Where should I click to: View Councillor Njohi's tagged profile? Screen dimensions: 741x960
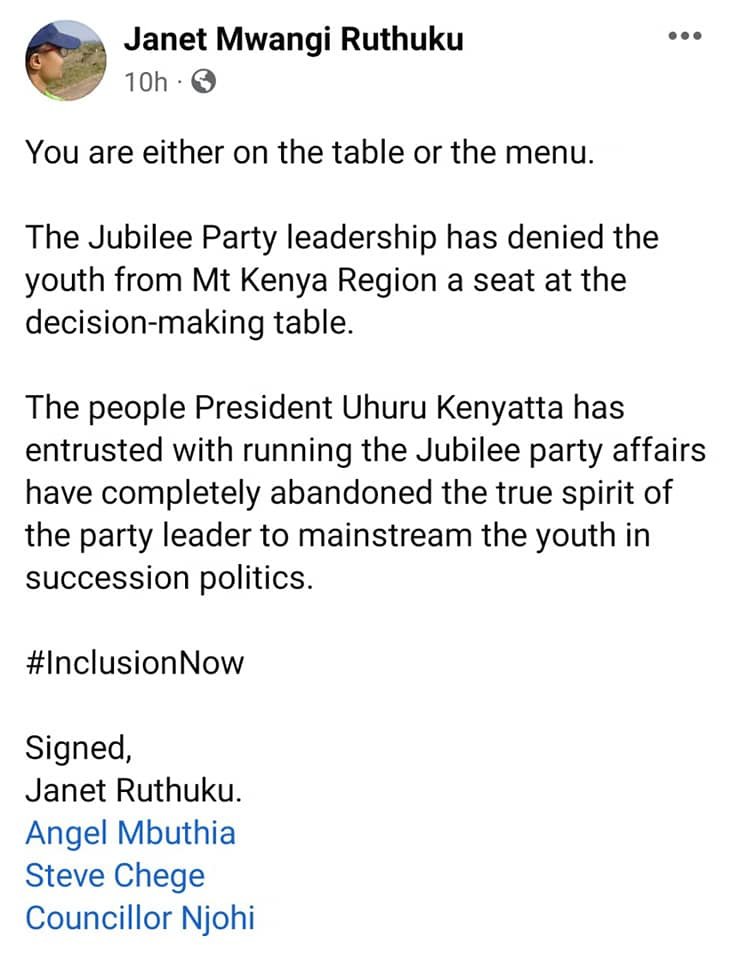(139, 917)
